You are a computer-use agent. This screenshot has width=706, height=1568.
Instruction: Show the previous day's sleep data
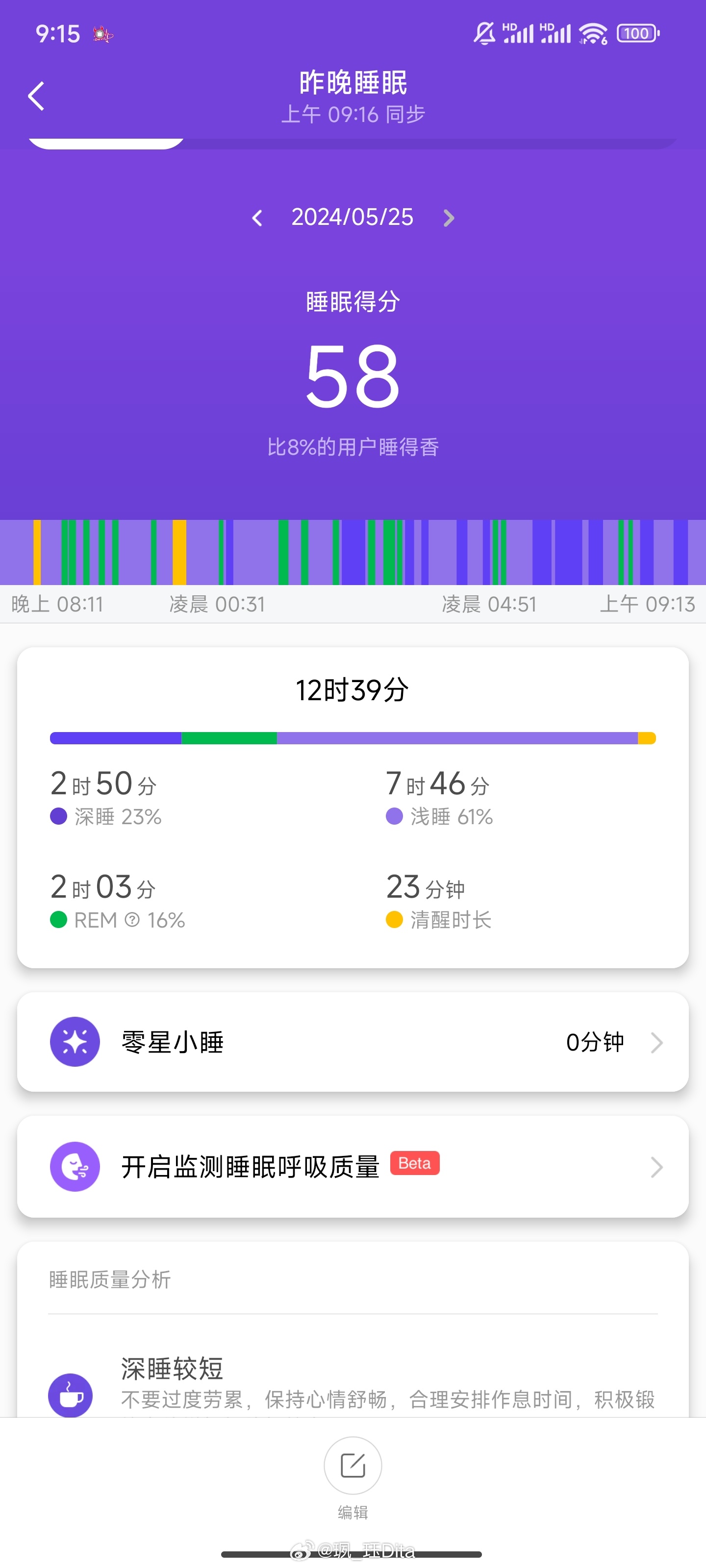point(257,218)
